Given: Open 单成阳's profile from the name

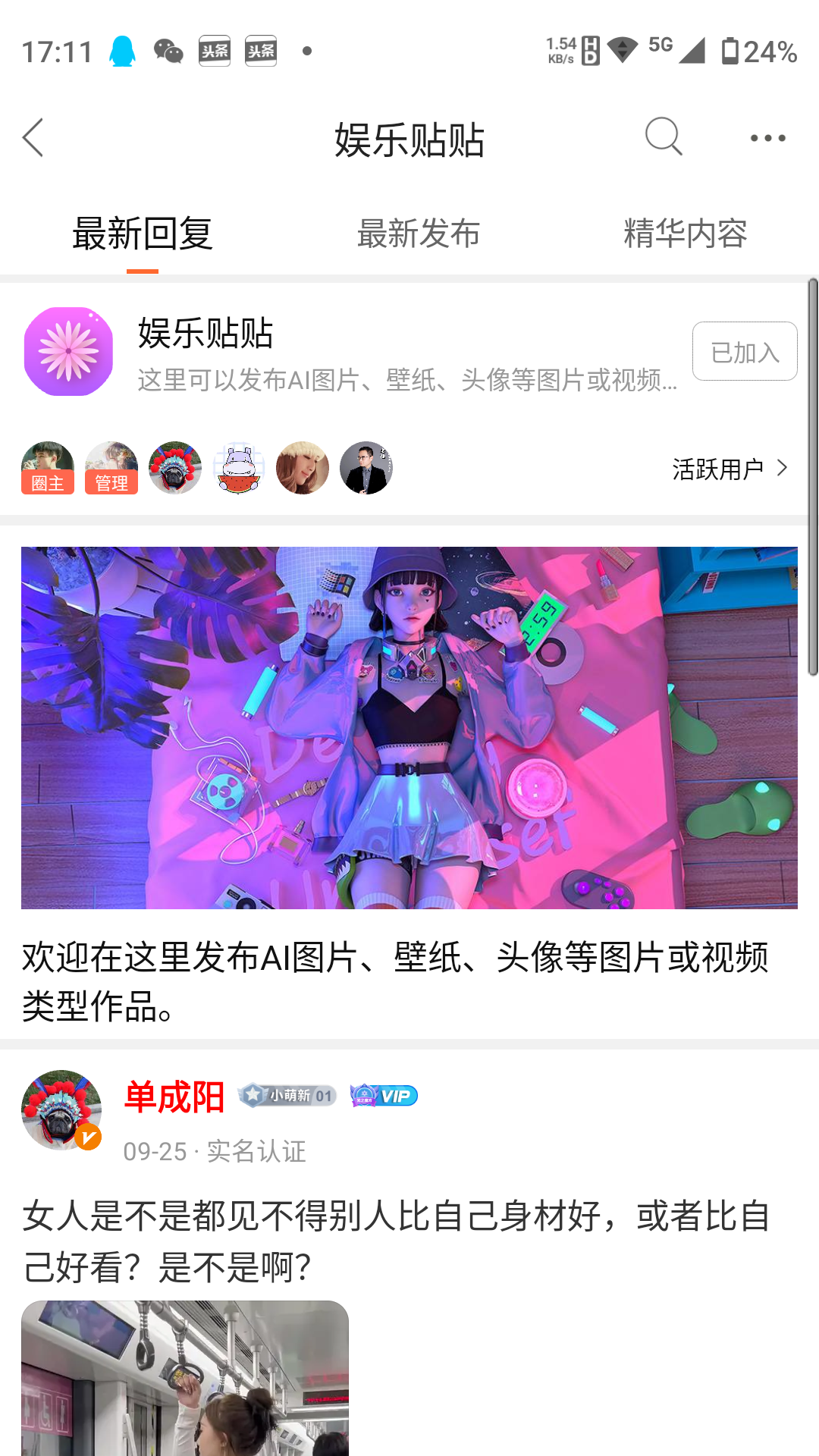Looking at the screenshot, I should tap(174, 1097).
